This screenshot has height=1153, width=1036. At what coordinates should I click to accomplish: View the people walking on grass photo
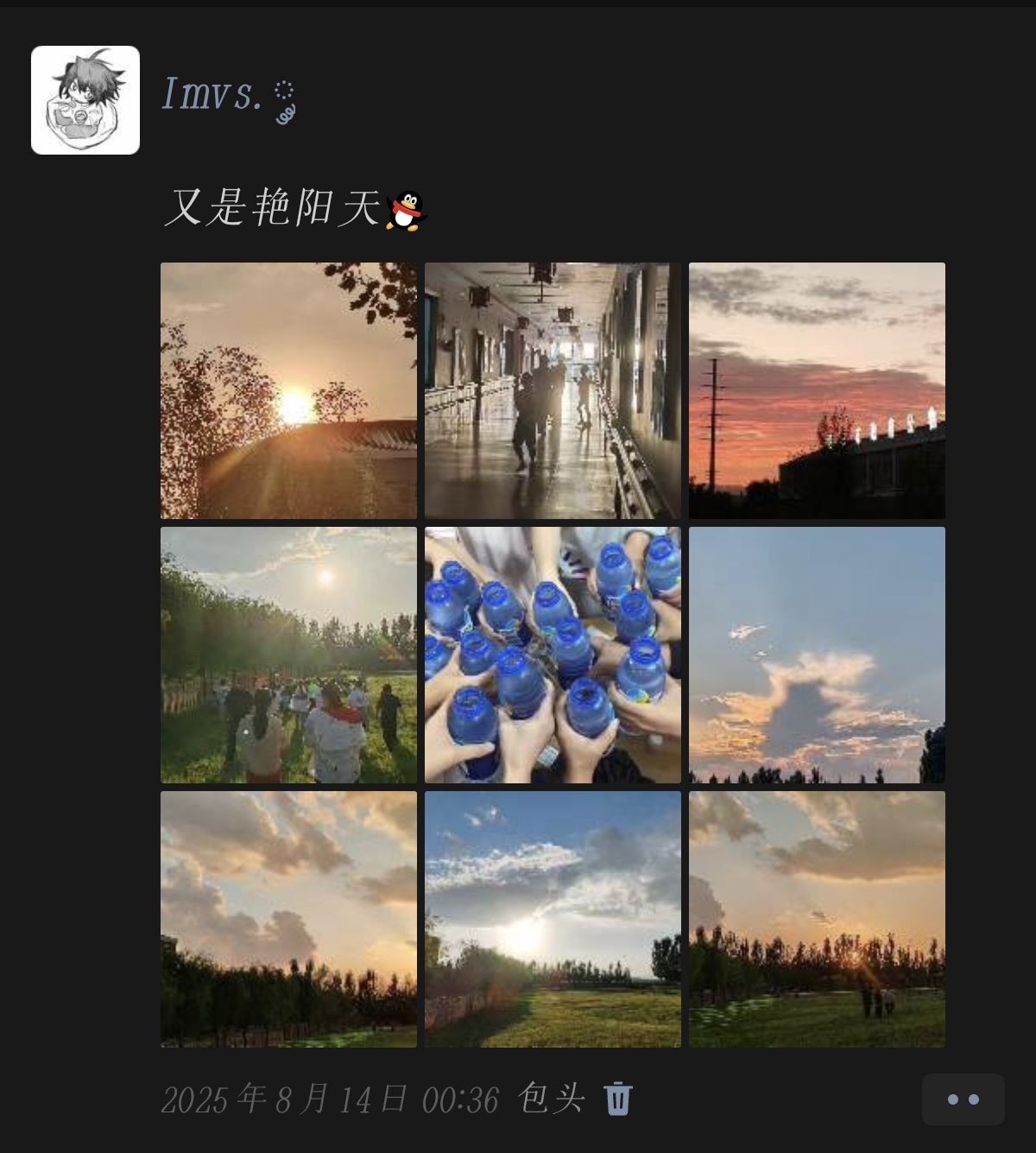tap(288, 655)
